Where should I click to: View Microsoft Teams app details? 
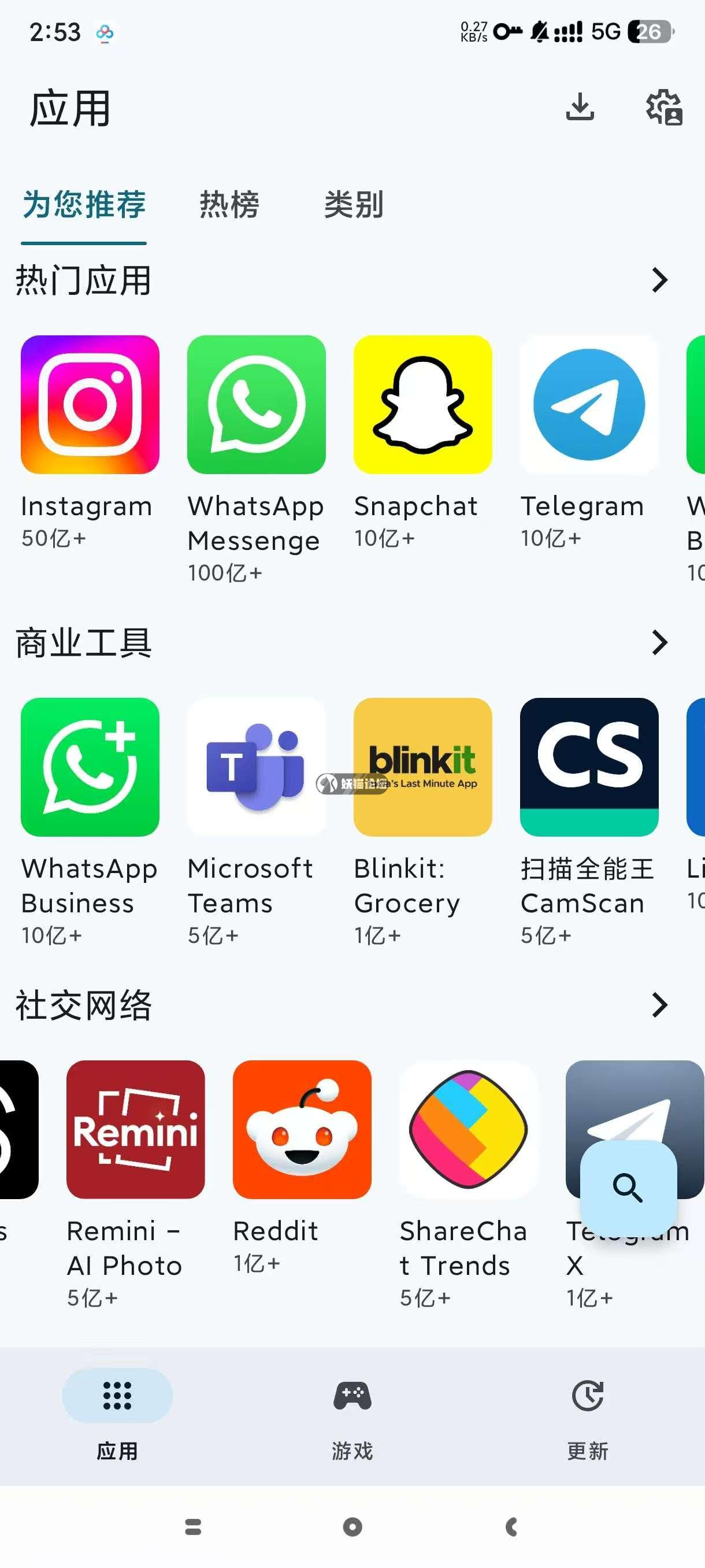[256, 767]
